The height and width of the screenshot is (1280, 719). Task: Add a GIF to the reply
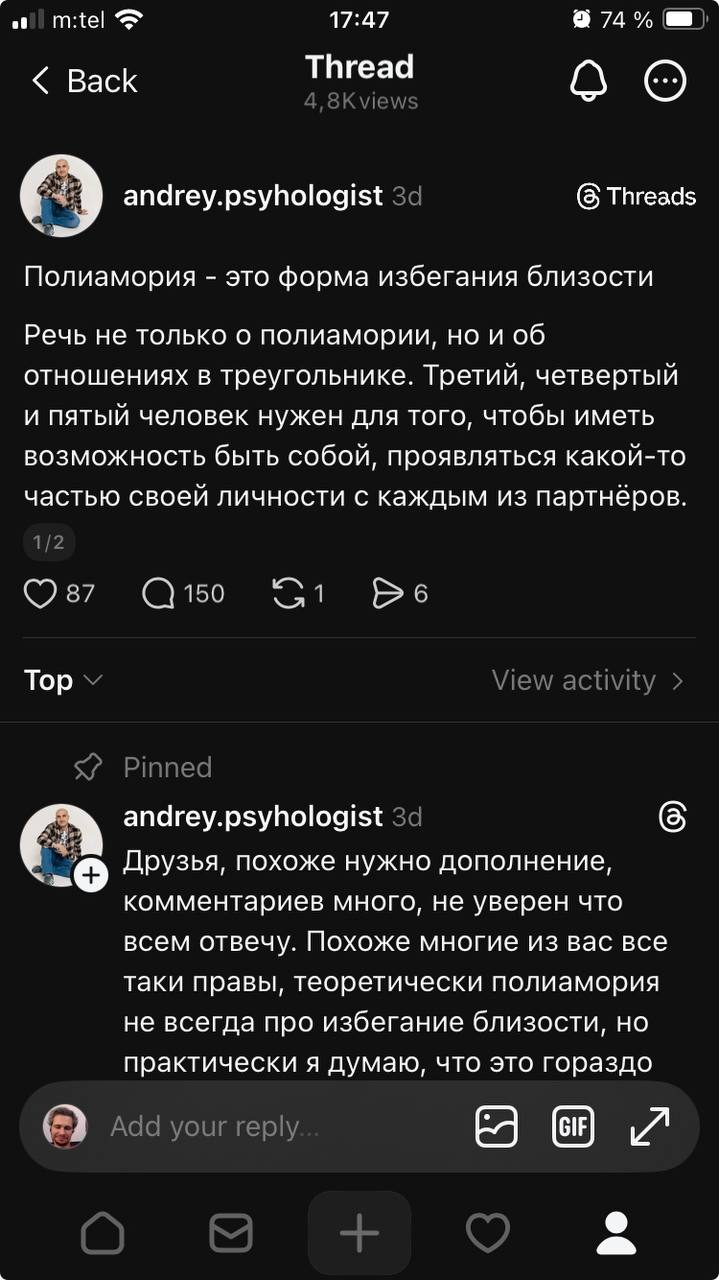click(x=573, y=1127)
